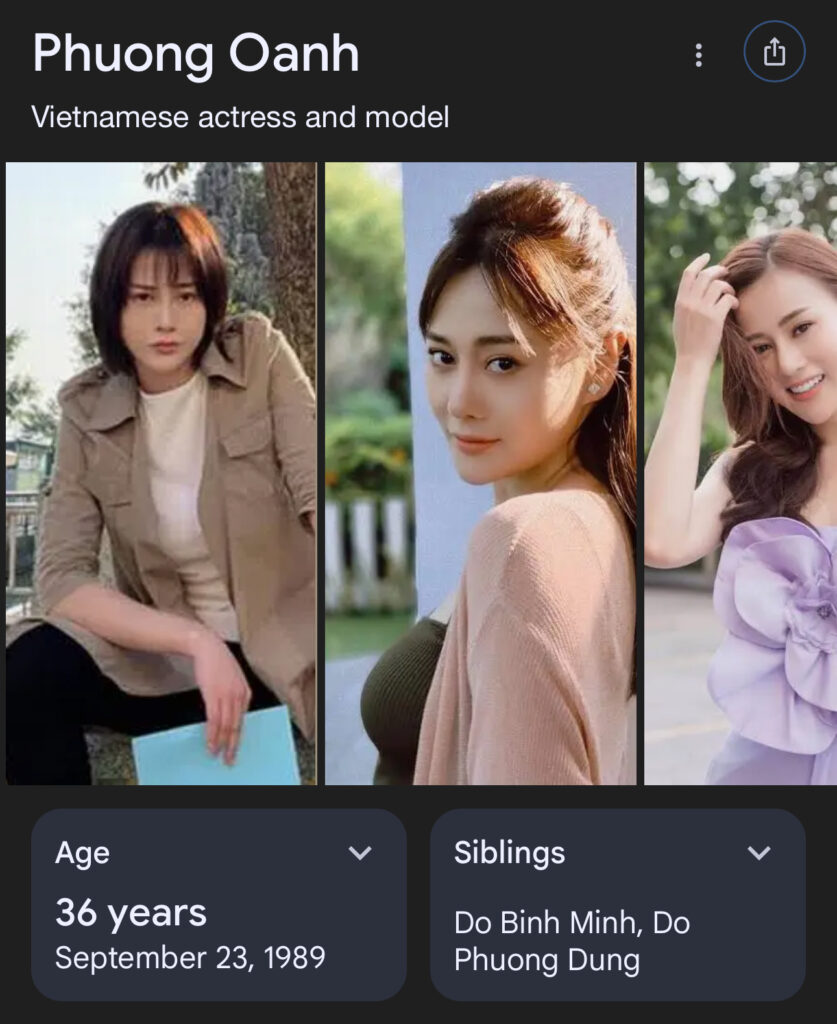This screenshot has width=837, height=1024.
Task: Open the photo with the beige jacket
Action: pos(161,473)
